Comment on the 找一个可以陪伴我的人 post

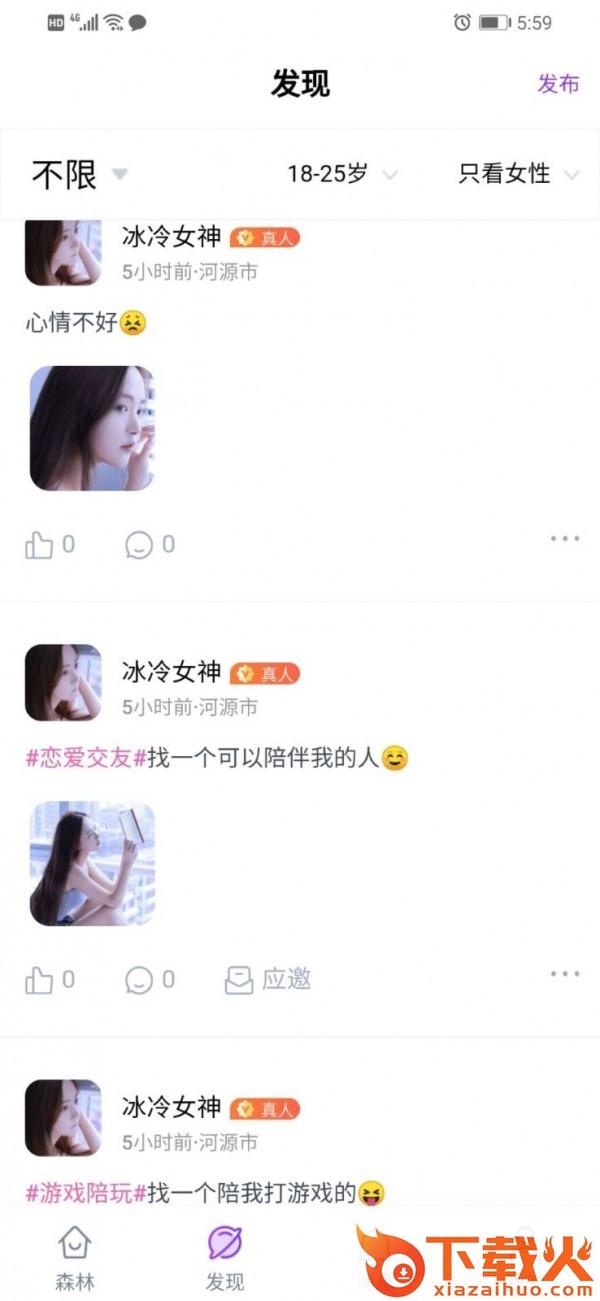pos(149,980)
